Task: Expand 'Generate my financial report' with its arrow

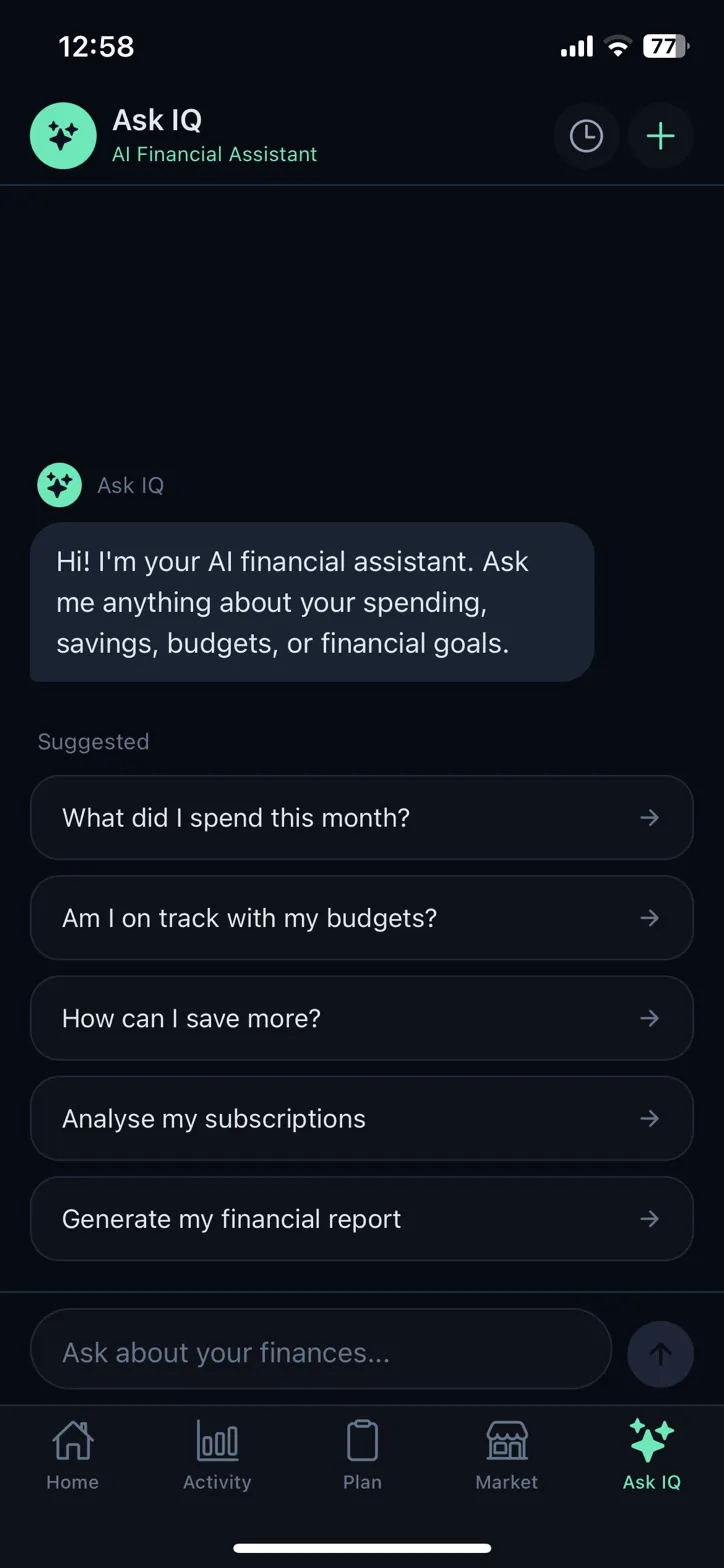Action: 649,1219
